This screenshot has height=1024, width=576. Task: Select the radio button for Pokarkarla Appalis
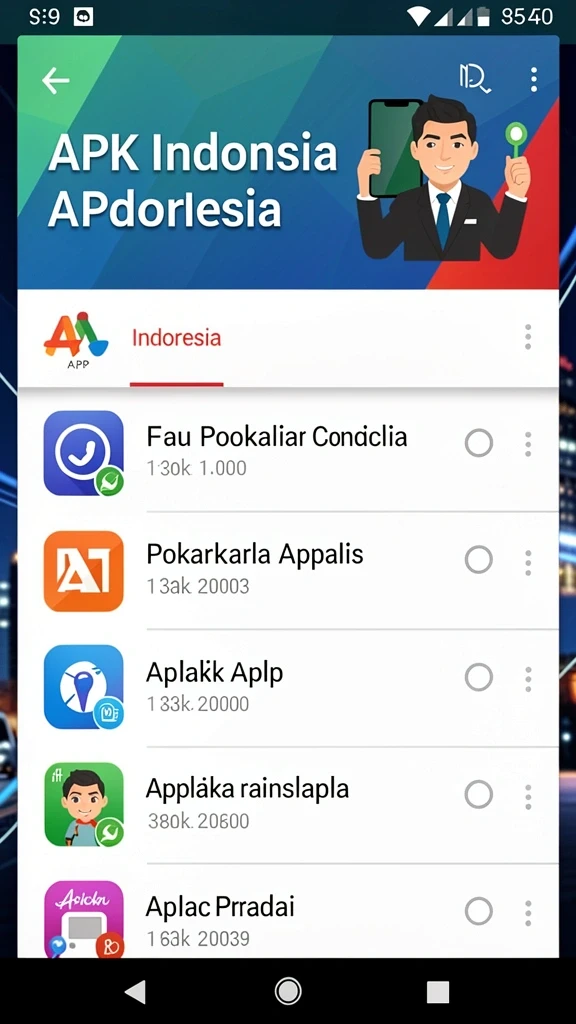[x=479, y=560]
